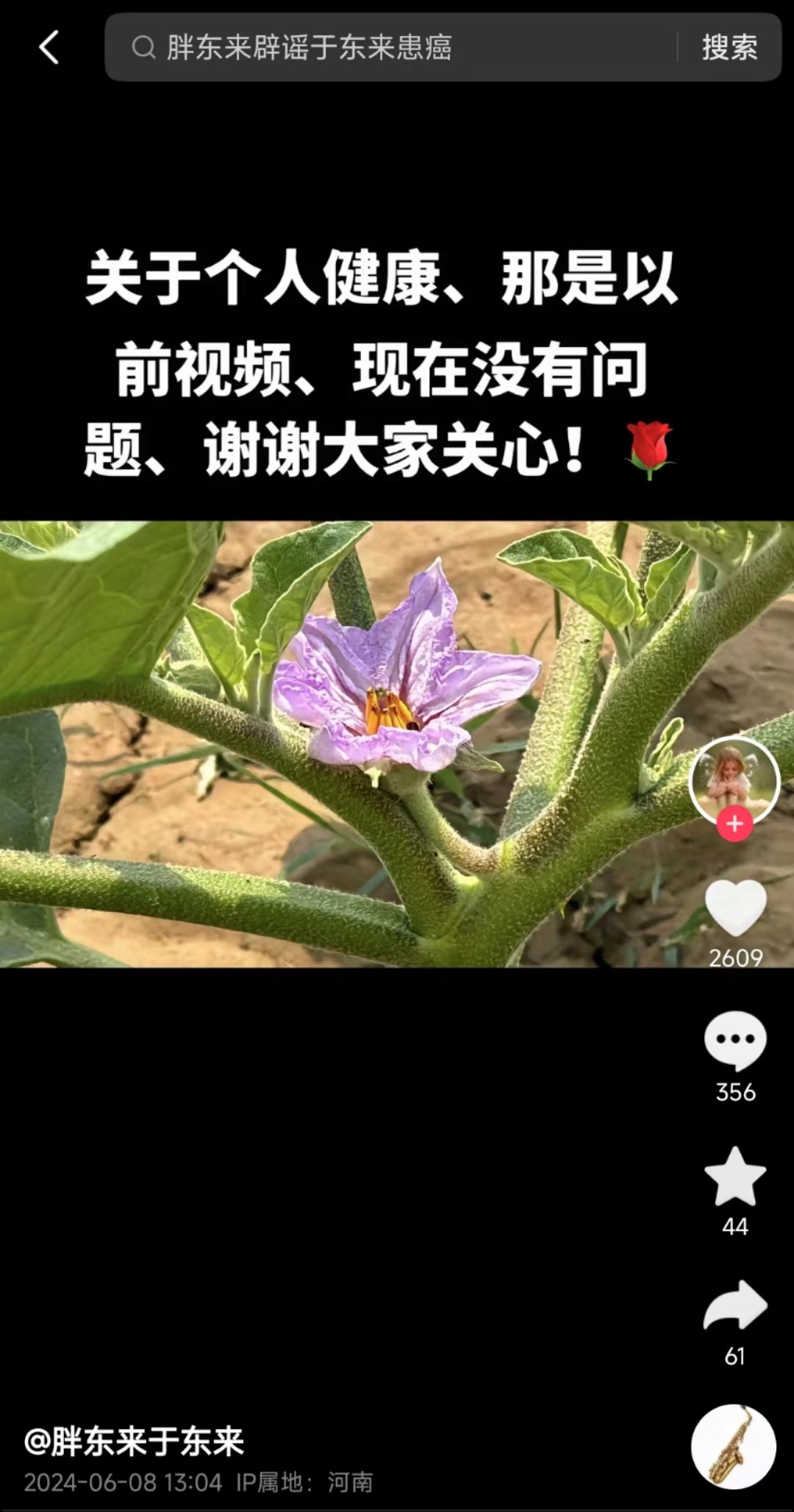Go back using the top-left arrow
Screen dimensions: 794x1512
[49, 48]
